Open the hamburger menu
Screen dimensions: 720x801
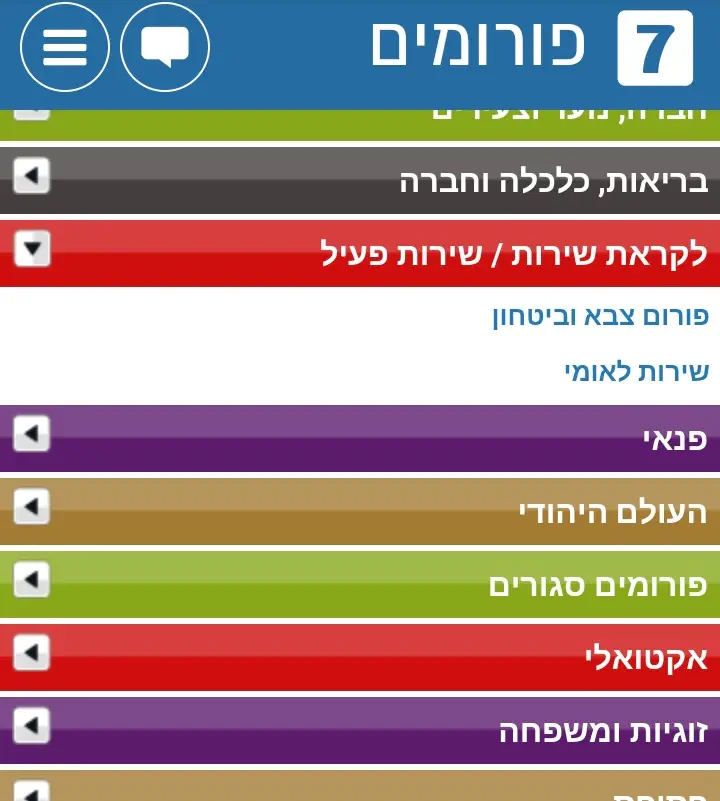65,46
